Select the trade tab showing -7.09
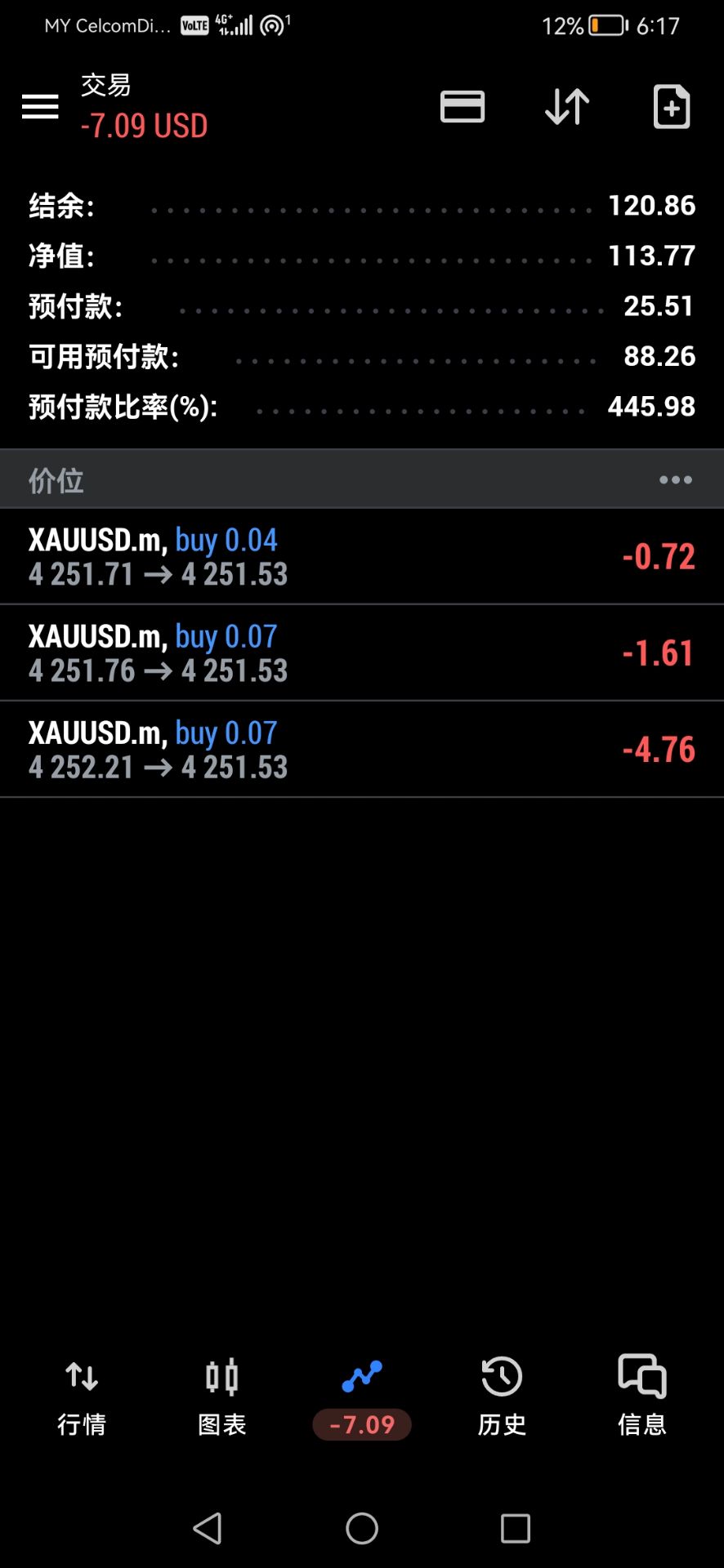724x1568 pixels. (362, 1397)
